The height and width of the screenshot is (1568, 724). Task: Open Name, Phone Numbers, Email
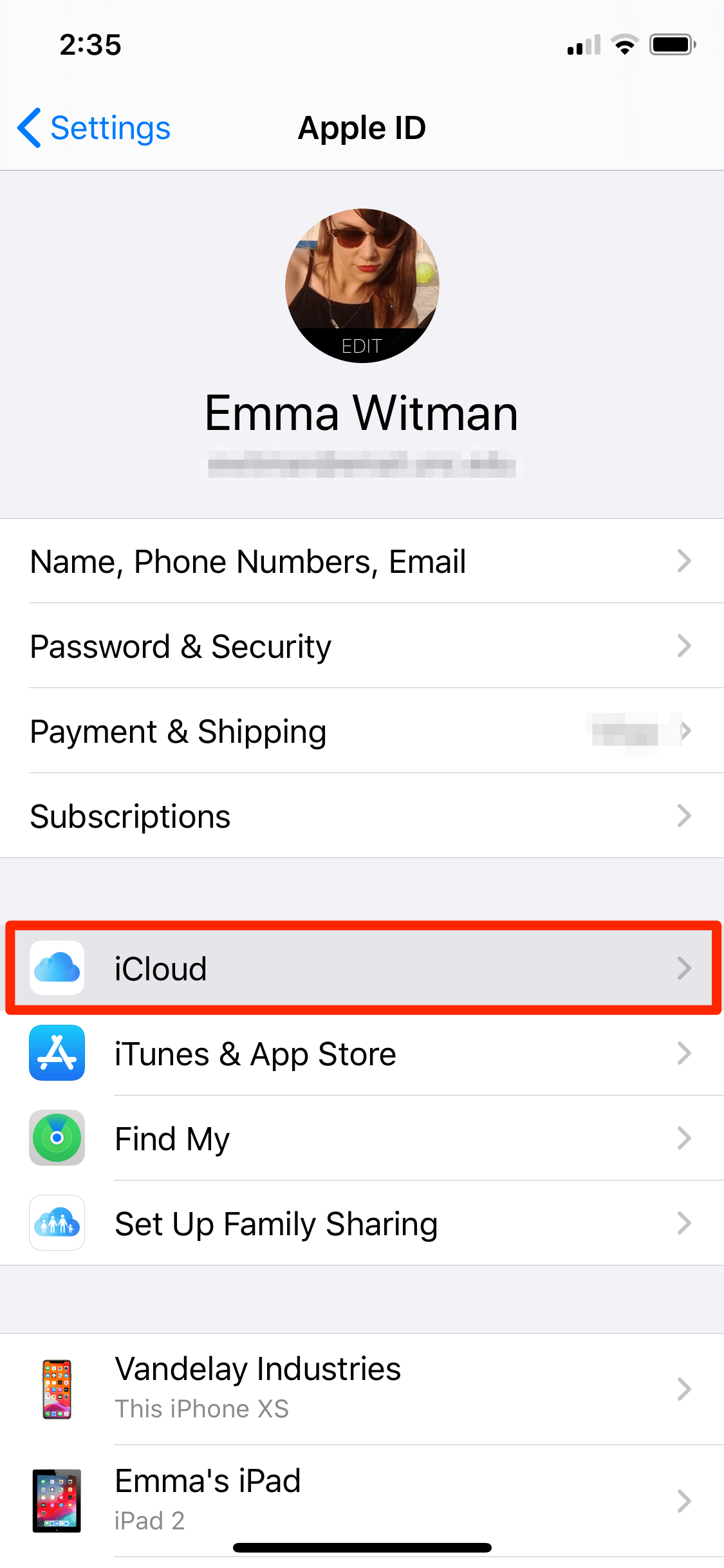(362, 561)
